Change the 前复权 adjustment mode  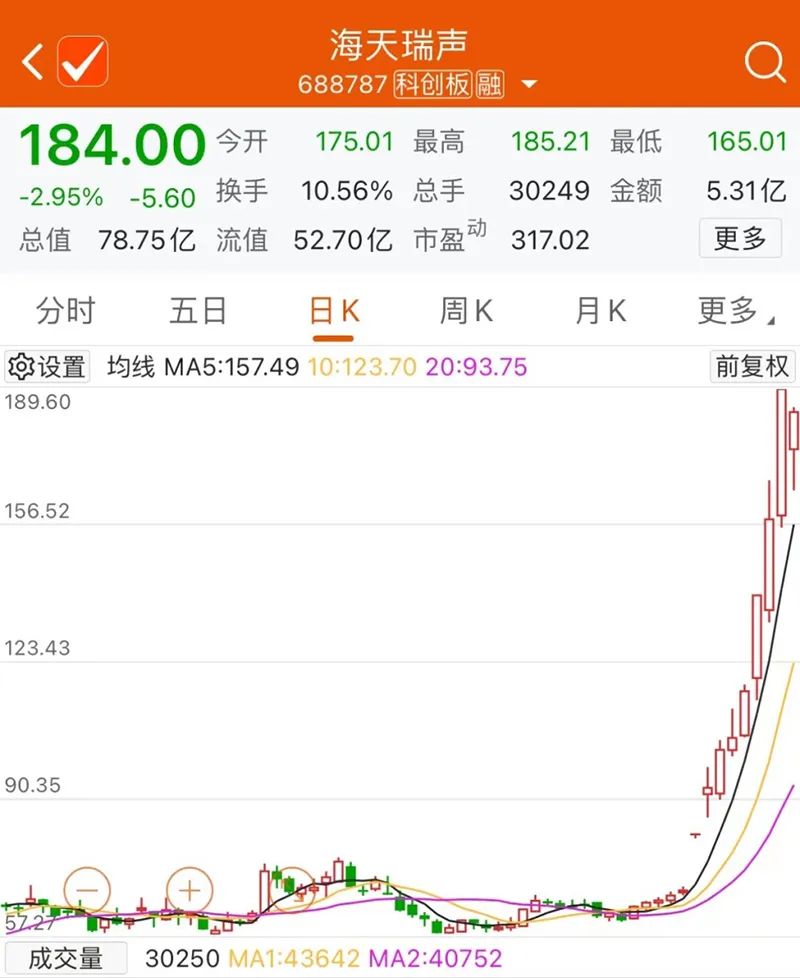[x=752, y=366]
